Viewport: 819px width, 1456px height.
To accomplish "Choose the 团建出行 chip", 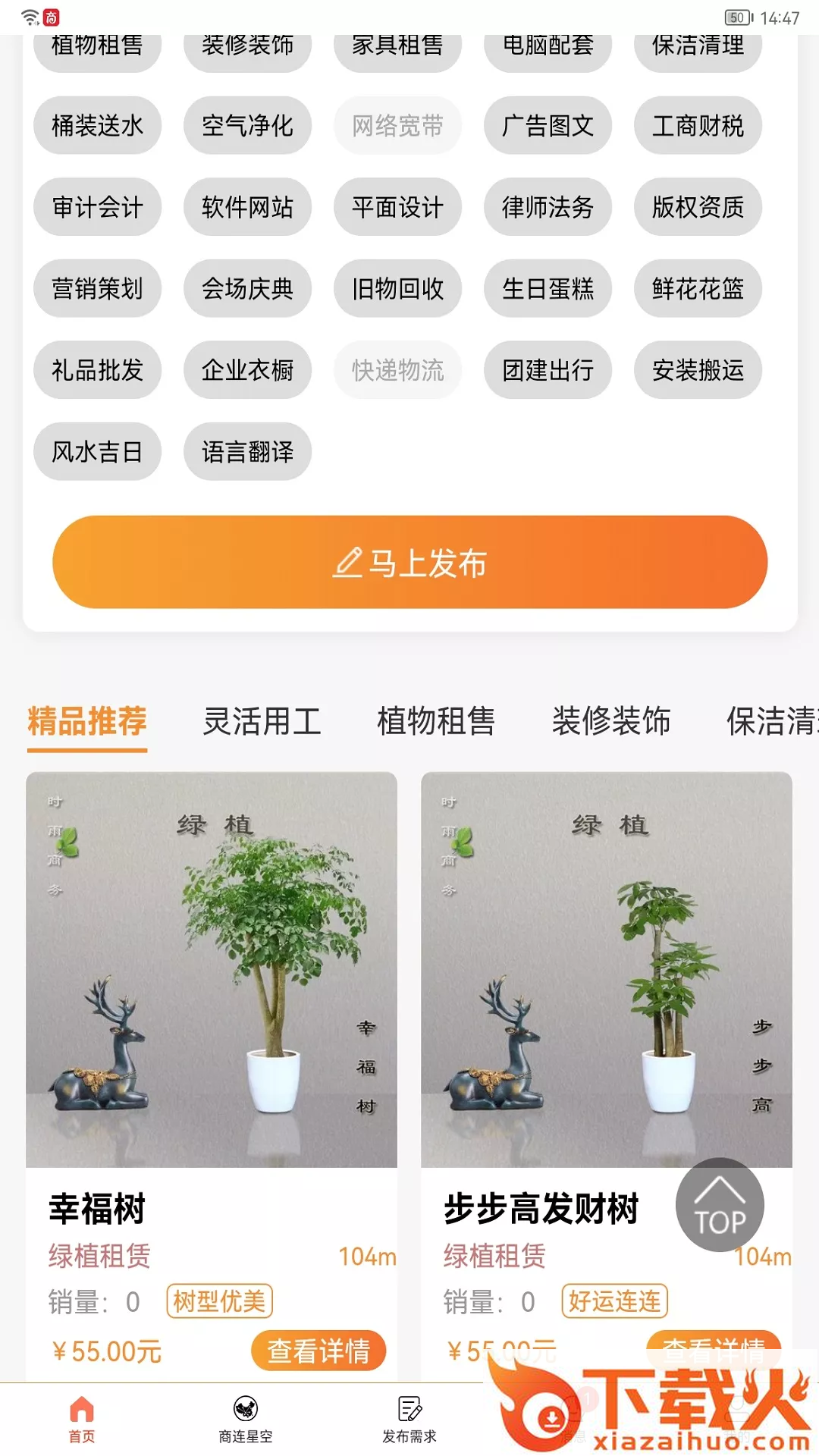I will coord(548,371).
